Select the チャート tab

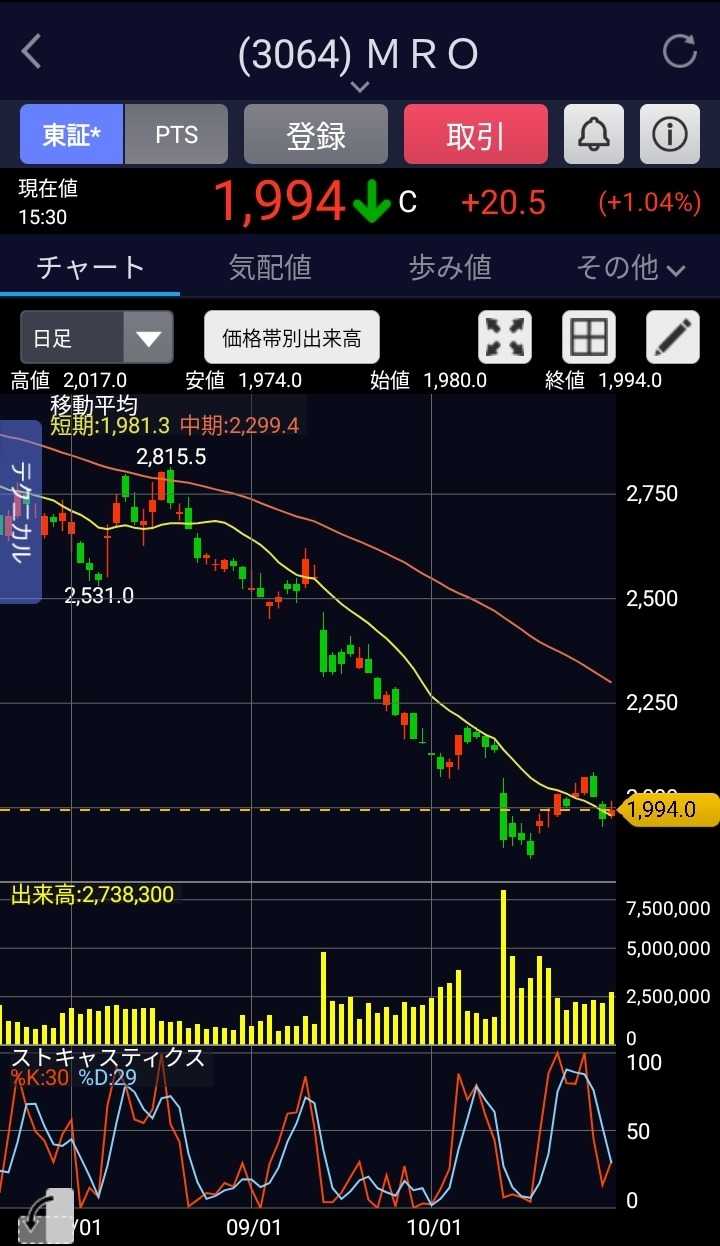90,267
